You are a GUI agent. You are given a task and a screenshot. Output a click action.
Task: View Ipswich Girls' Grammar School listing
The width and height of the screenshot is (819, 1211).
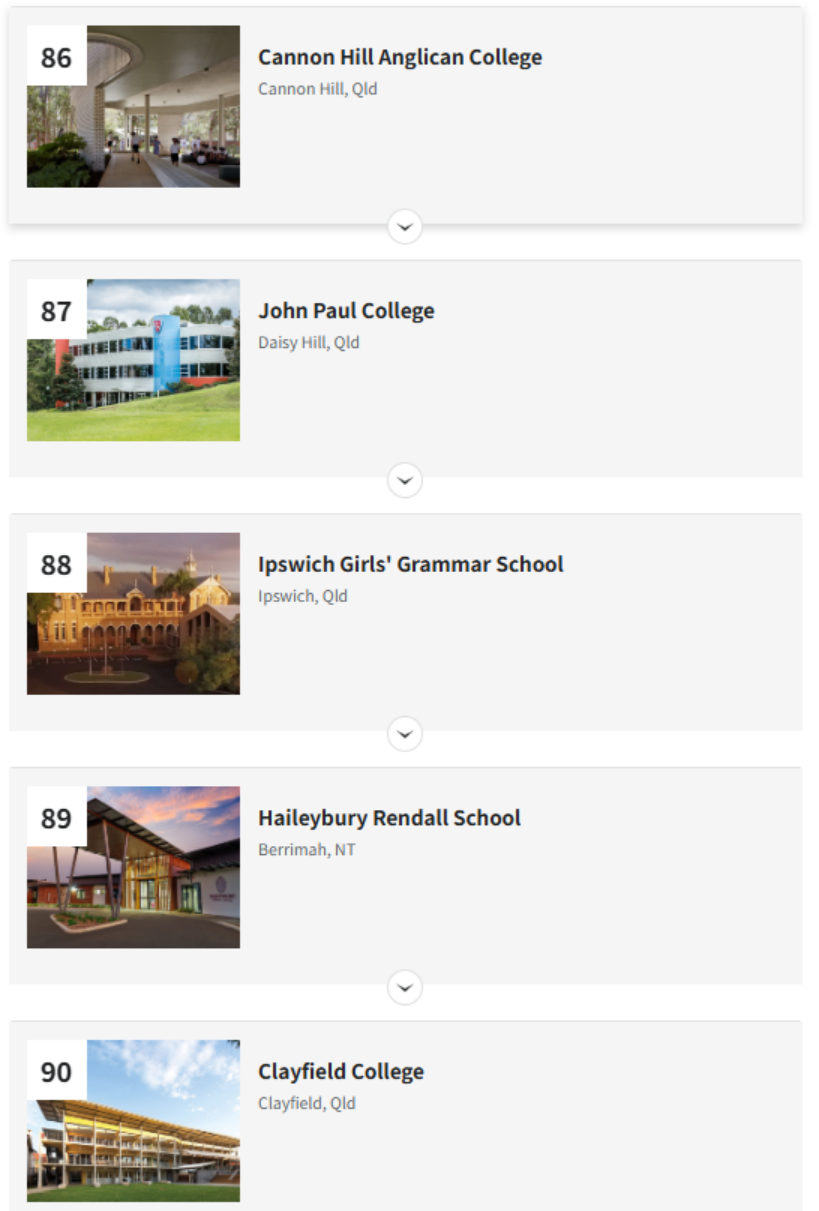point(410,565)
